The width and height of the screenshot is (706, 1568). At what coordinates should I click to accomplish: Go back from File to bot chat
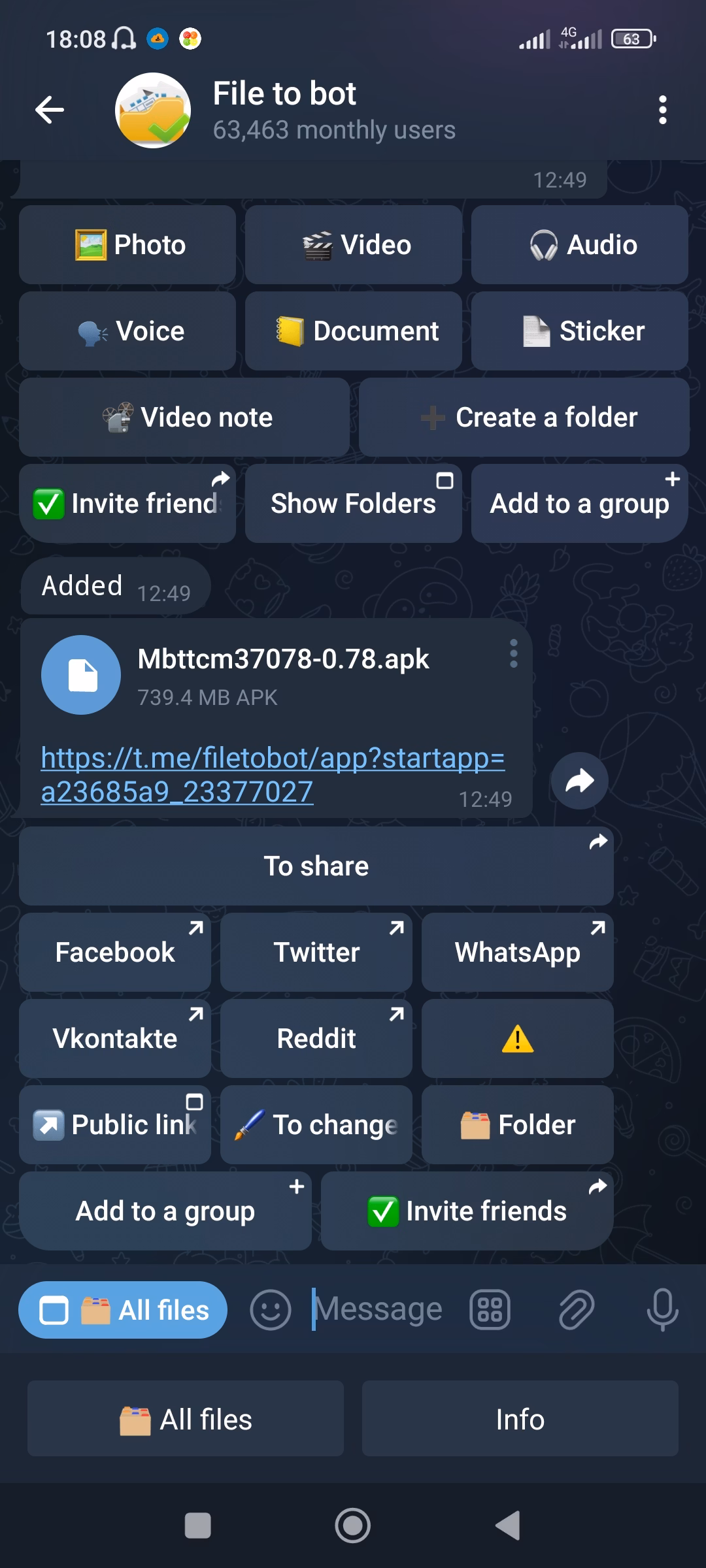click(50, 109)
